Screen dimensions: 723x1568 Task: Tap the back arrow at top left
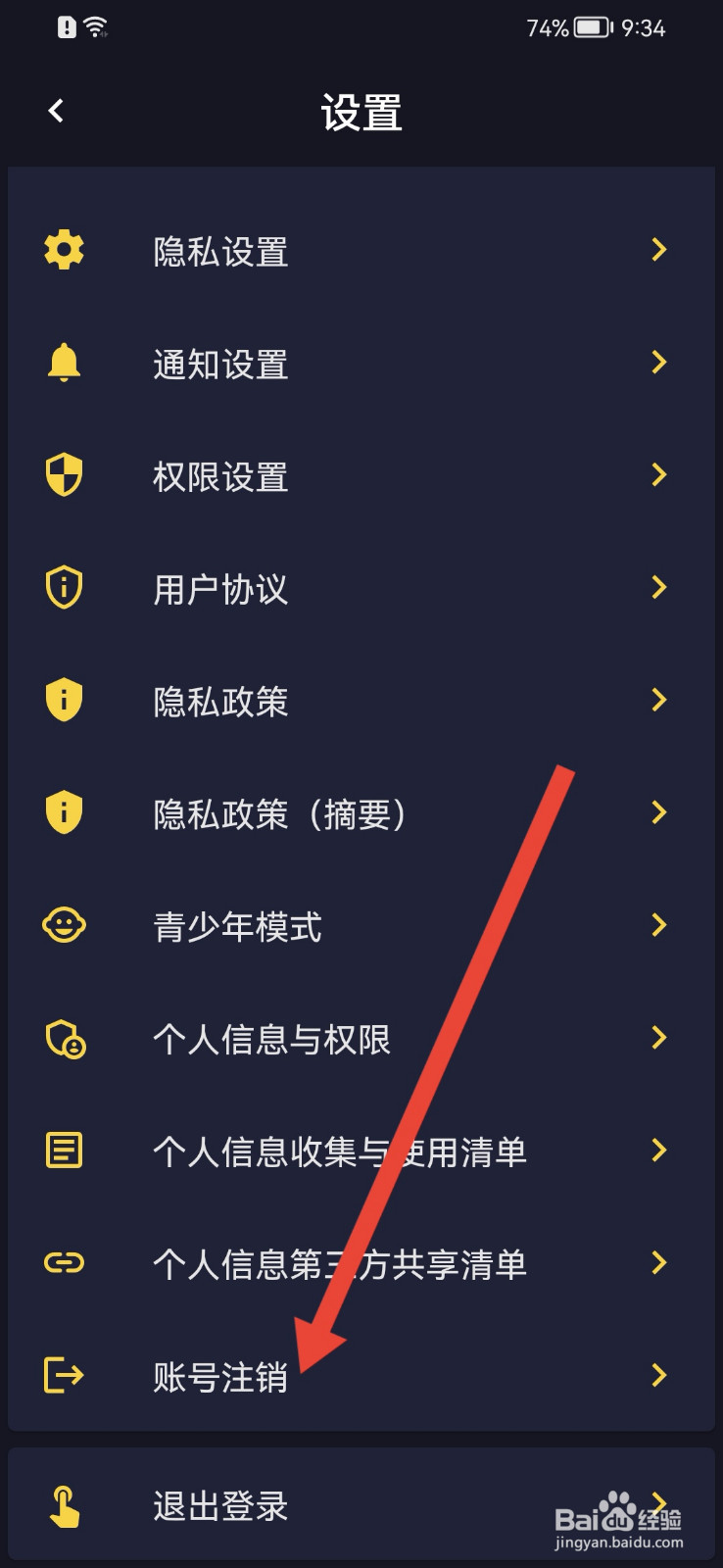[56, 111]
